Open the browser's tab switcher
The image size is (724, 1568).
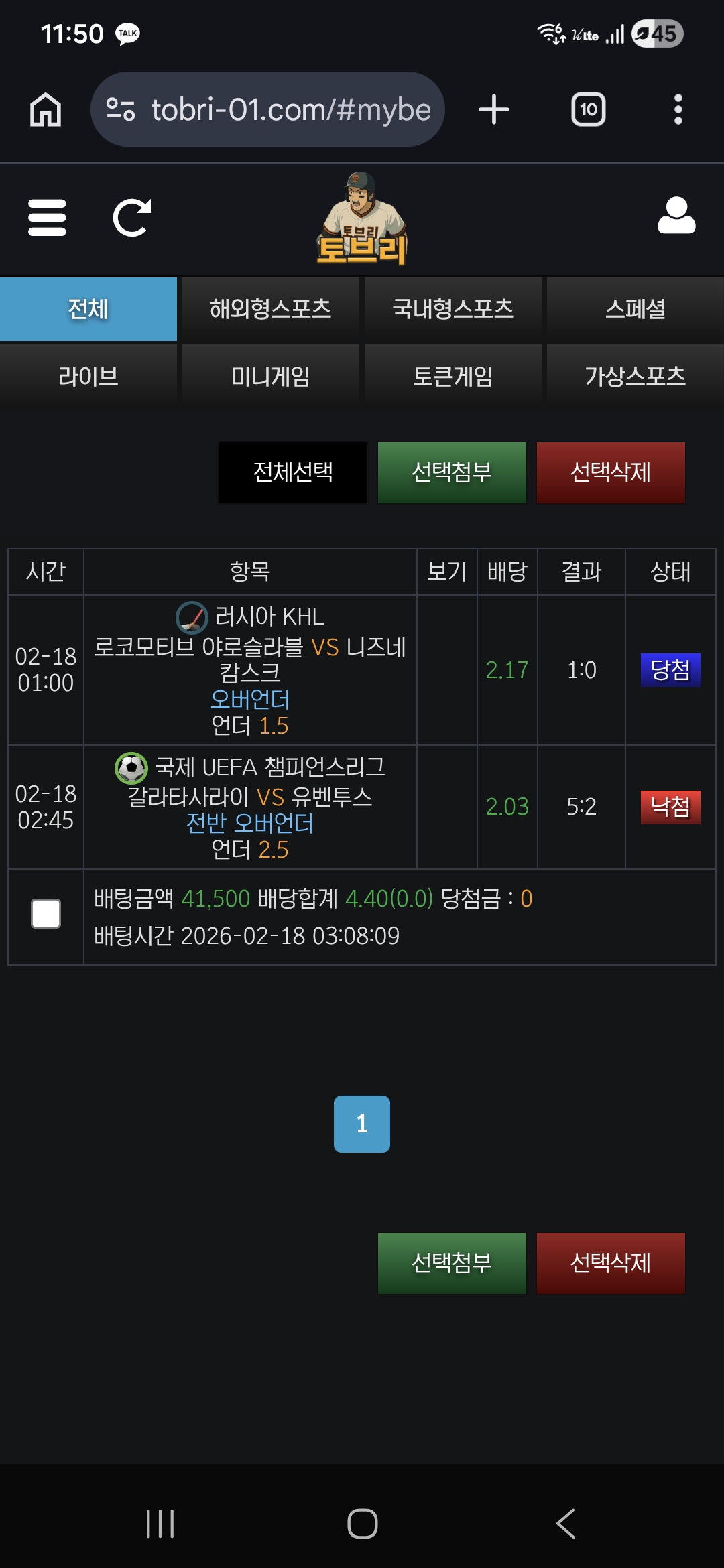(588, 109)
